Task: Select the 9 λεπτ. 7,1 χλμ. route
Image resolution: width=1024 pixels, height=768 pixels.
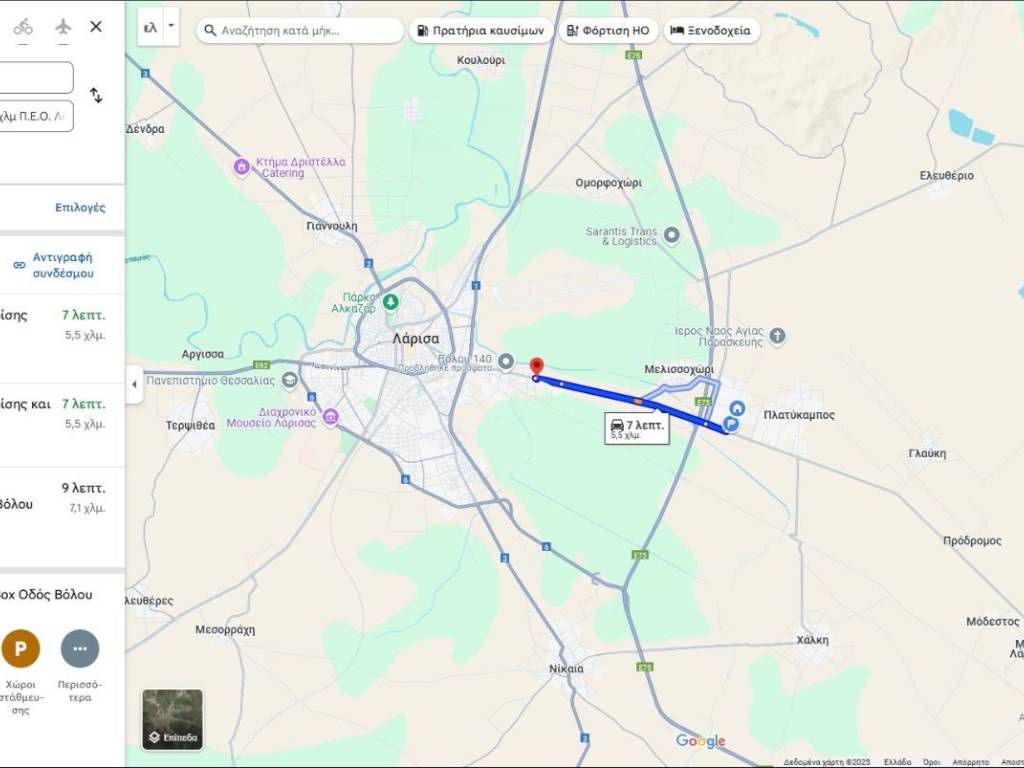Action: tap(62, 498)
